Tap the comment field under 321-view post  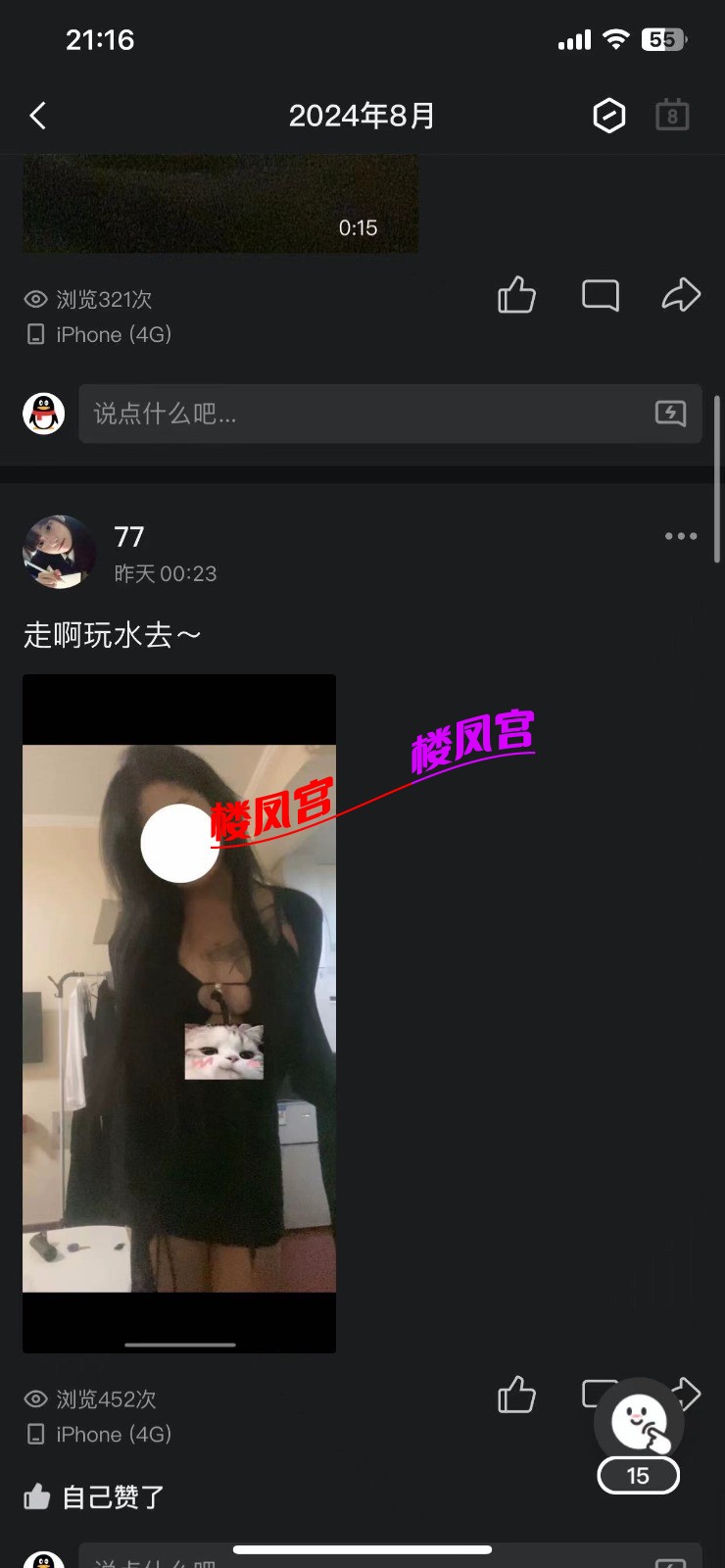[362, 414]
